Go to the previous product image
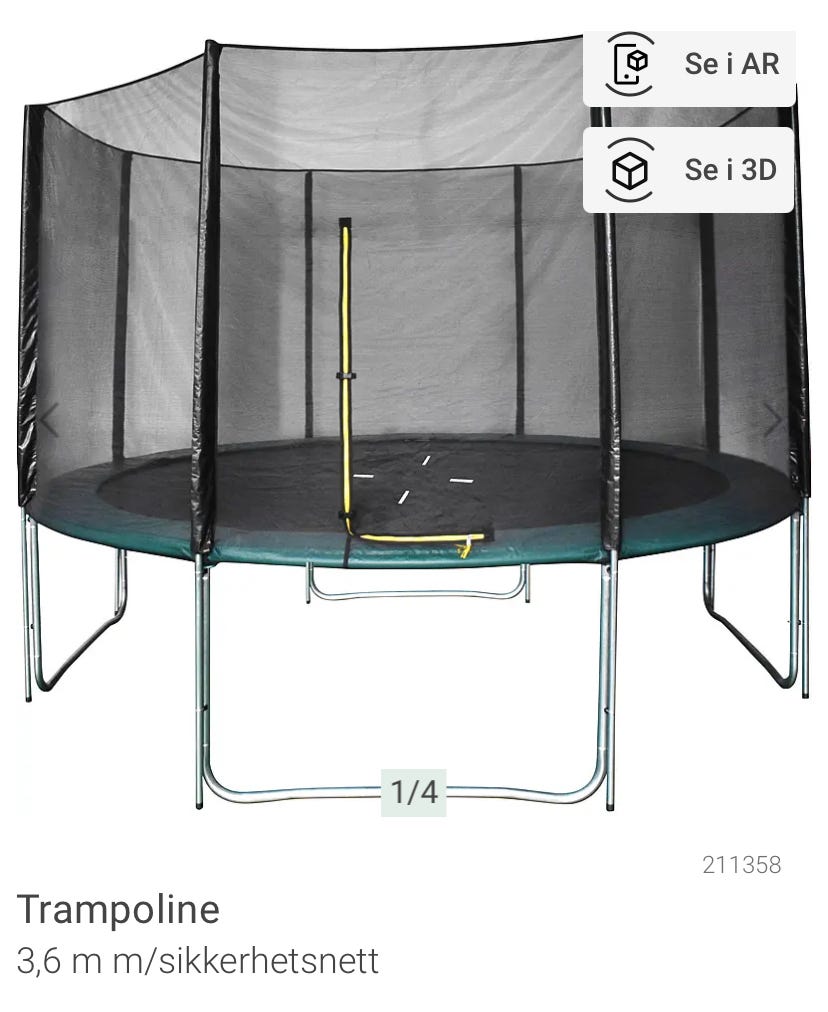Image resolution: width=828 pixels, height=1012 pixels. 47,420
